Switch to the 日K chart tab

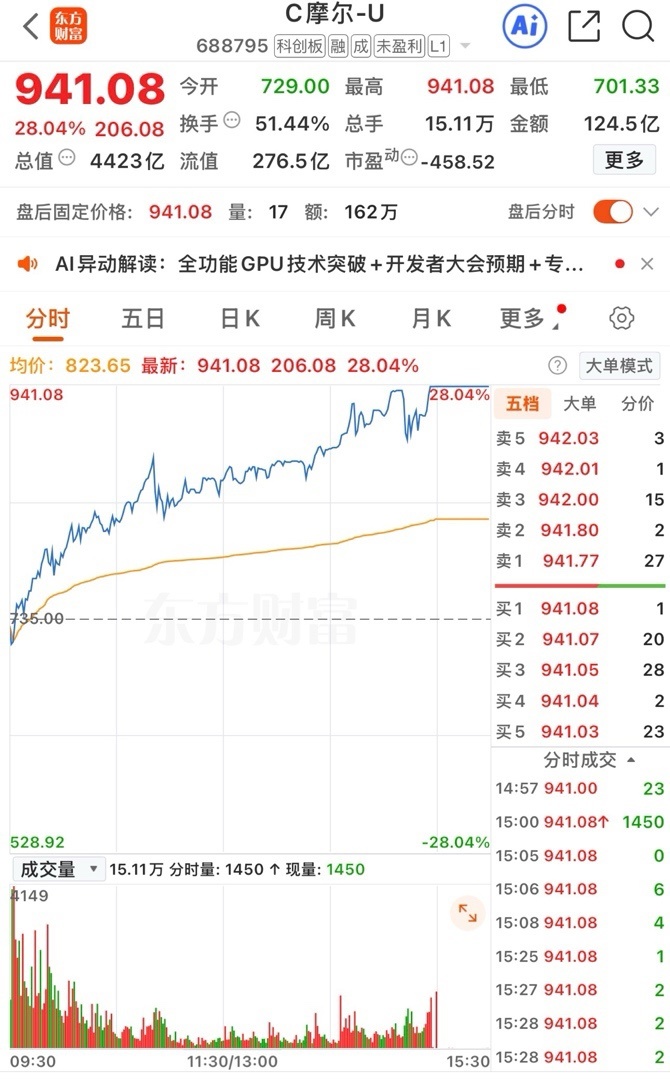pos(240,319)
